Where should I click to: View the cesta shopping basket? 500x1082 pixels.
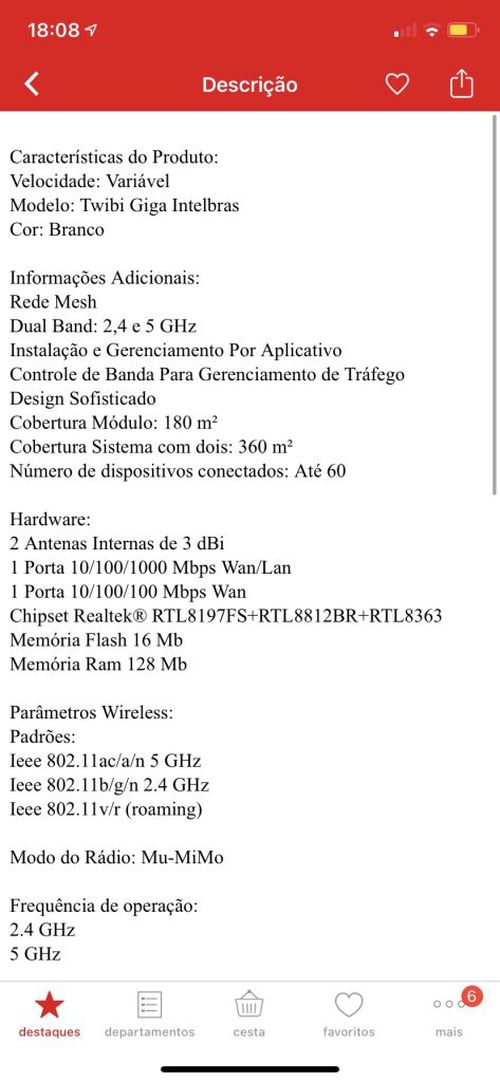(249, 1014)
